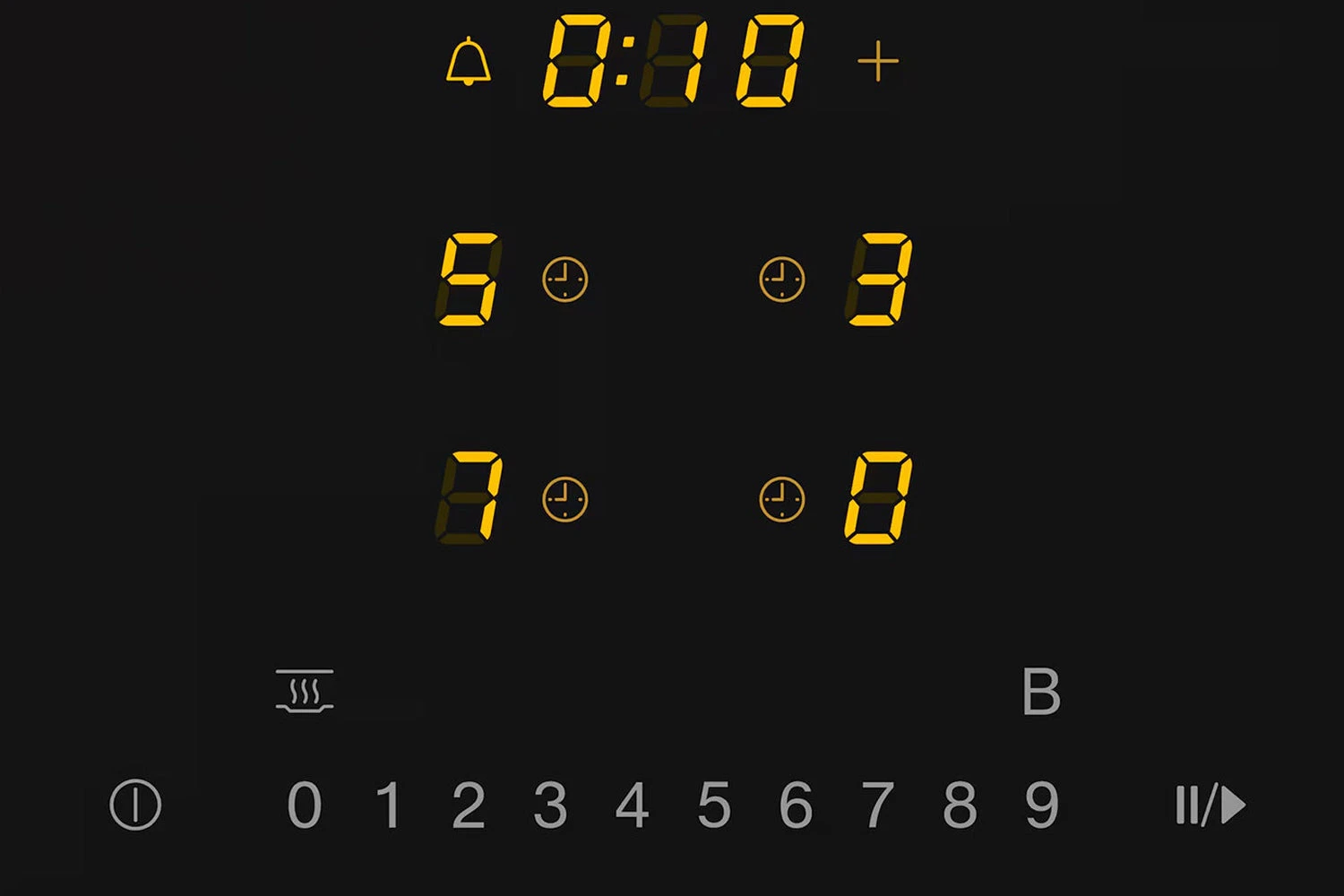1344x896 pixels.
Task: Choose power level 2
Action: (x=469, y=805)
